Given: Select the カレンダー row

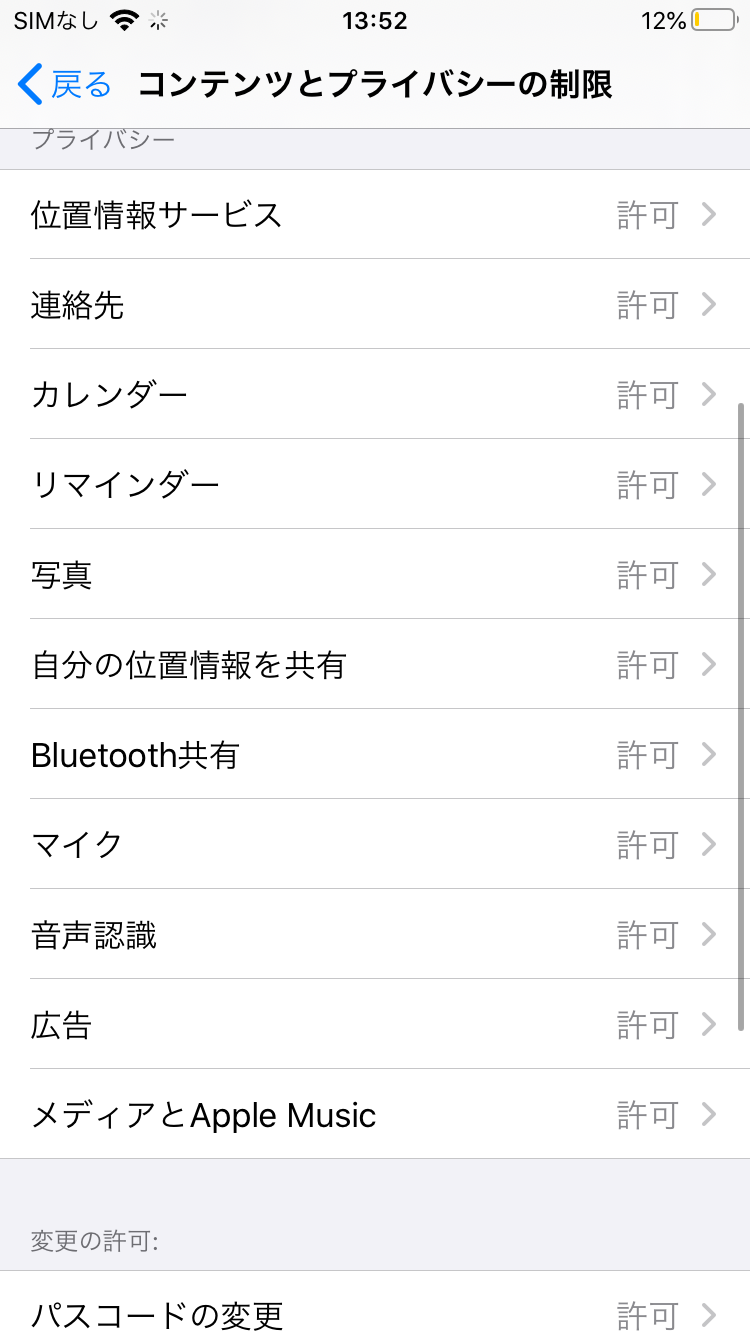Looking at the screenshot, I should (x=375, y=395).
